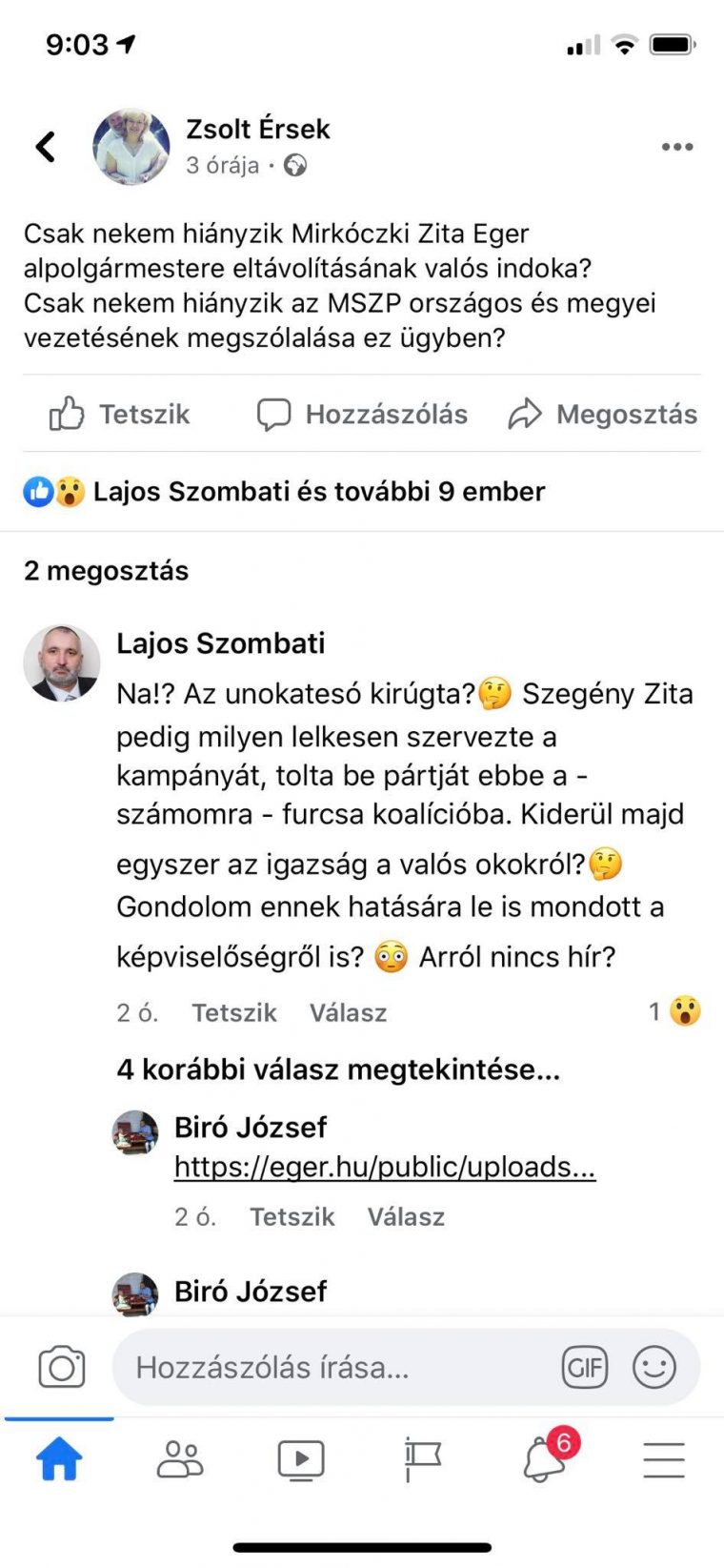The image size is (724, 1568).
Task: Tap Hozzászólás to comment on the post
Action: [363, 414]
